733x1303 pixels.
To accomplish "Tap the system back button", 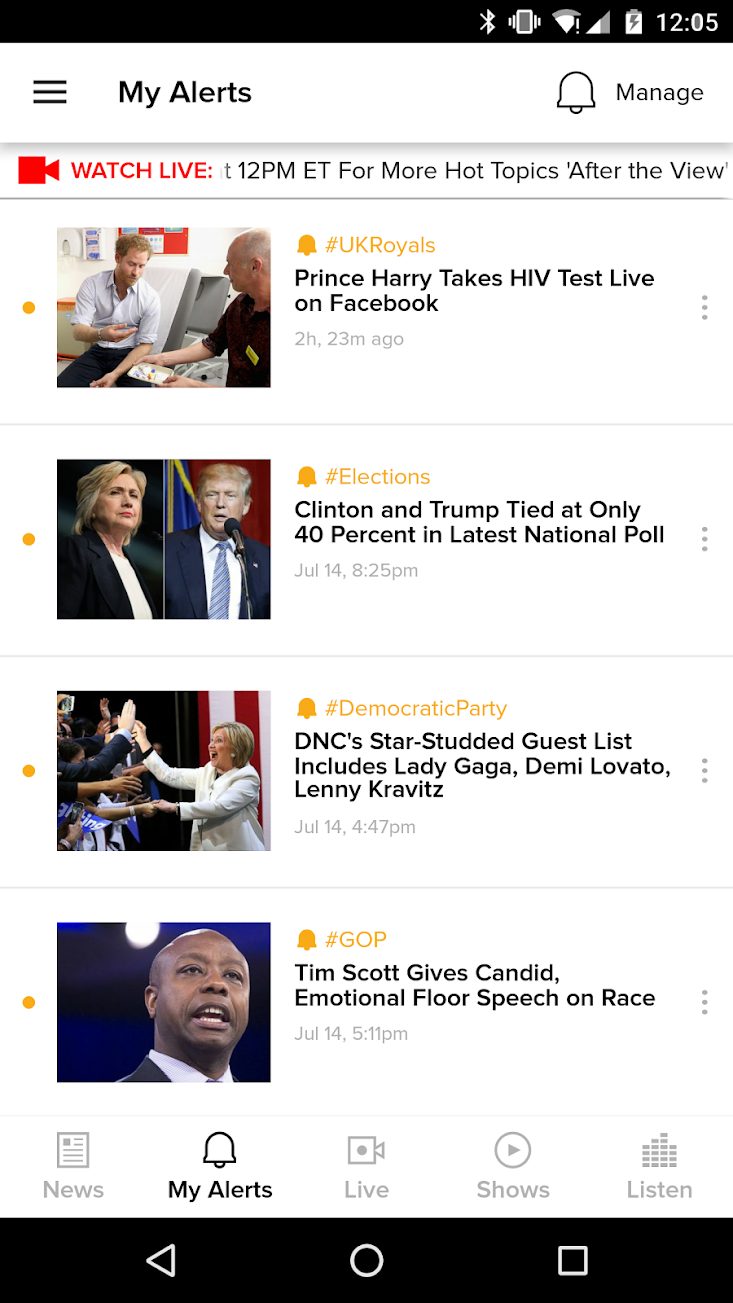I will coord(161,1260).
